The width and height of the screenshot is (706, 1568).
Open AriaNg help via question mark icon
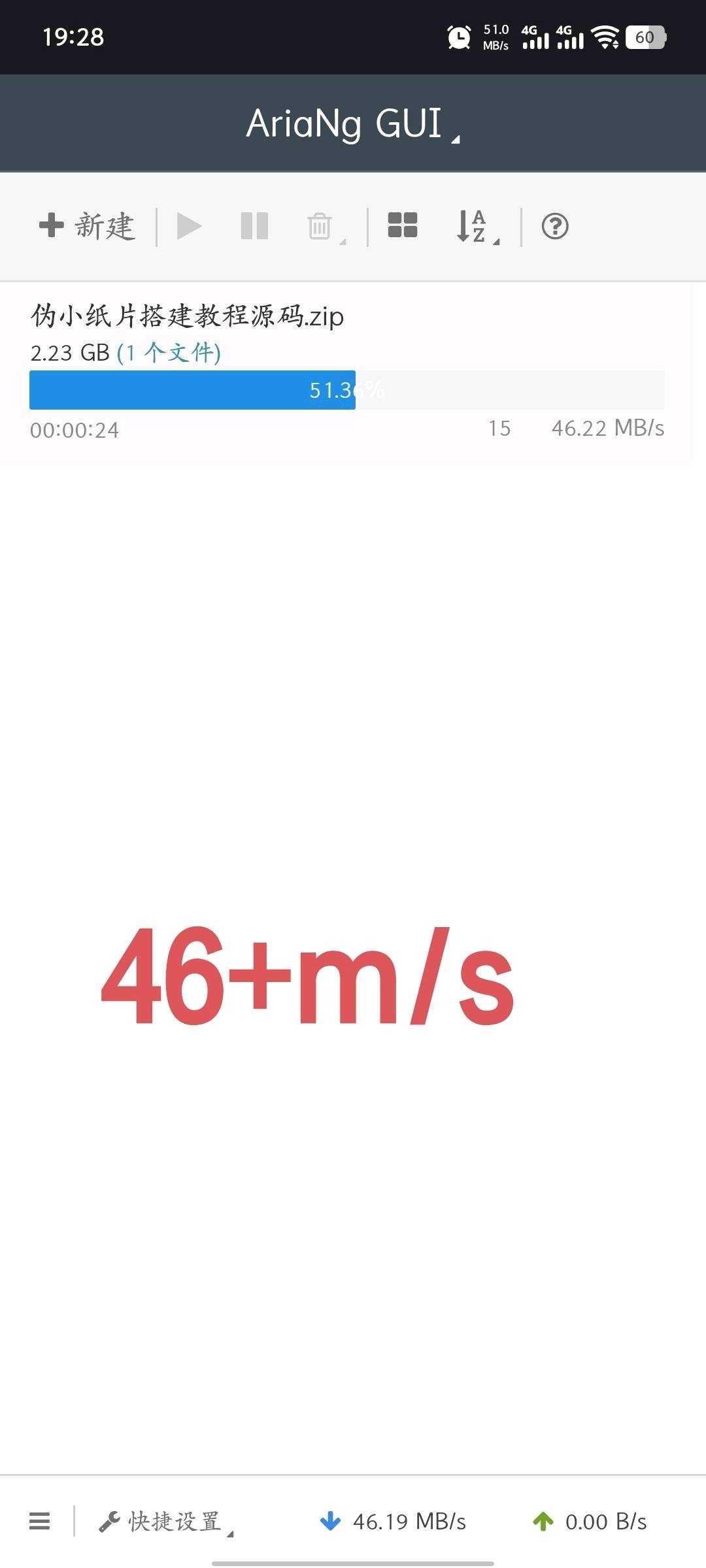(x=554, y=227)
